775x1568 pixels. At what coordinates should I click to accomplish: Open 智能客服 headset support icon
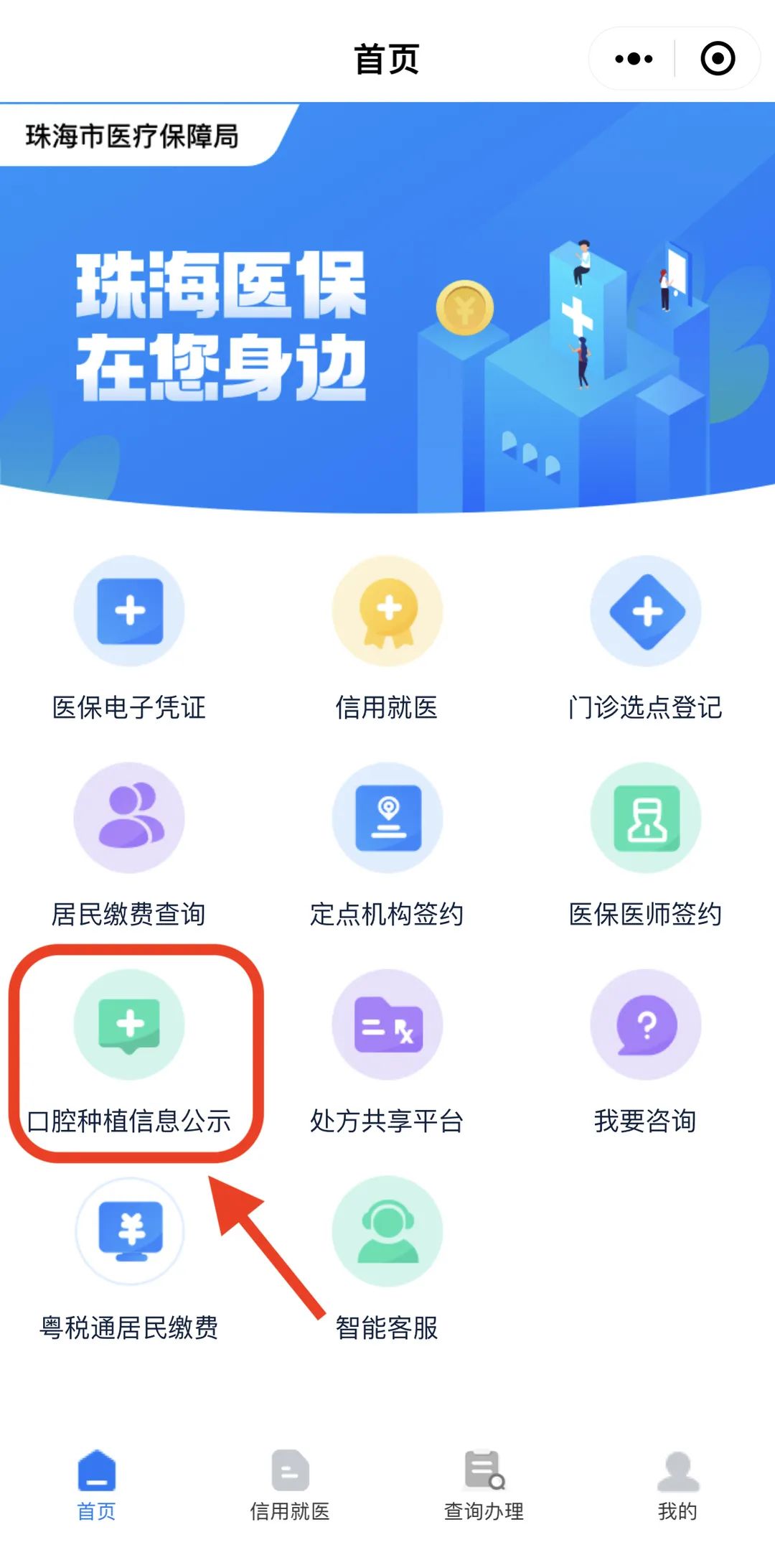[387, 1231]
